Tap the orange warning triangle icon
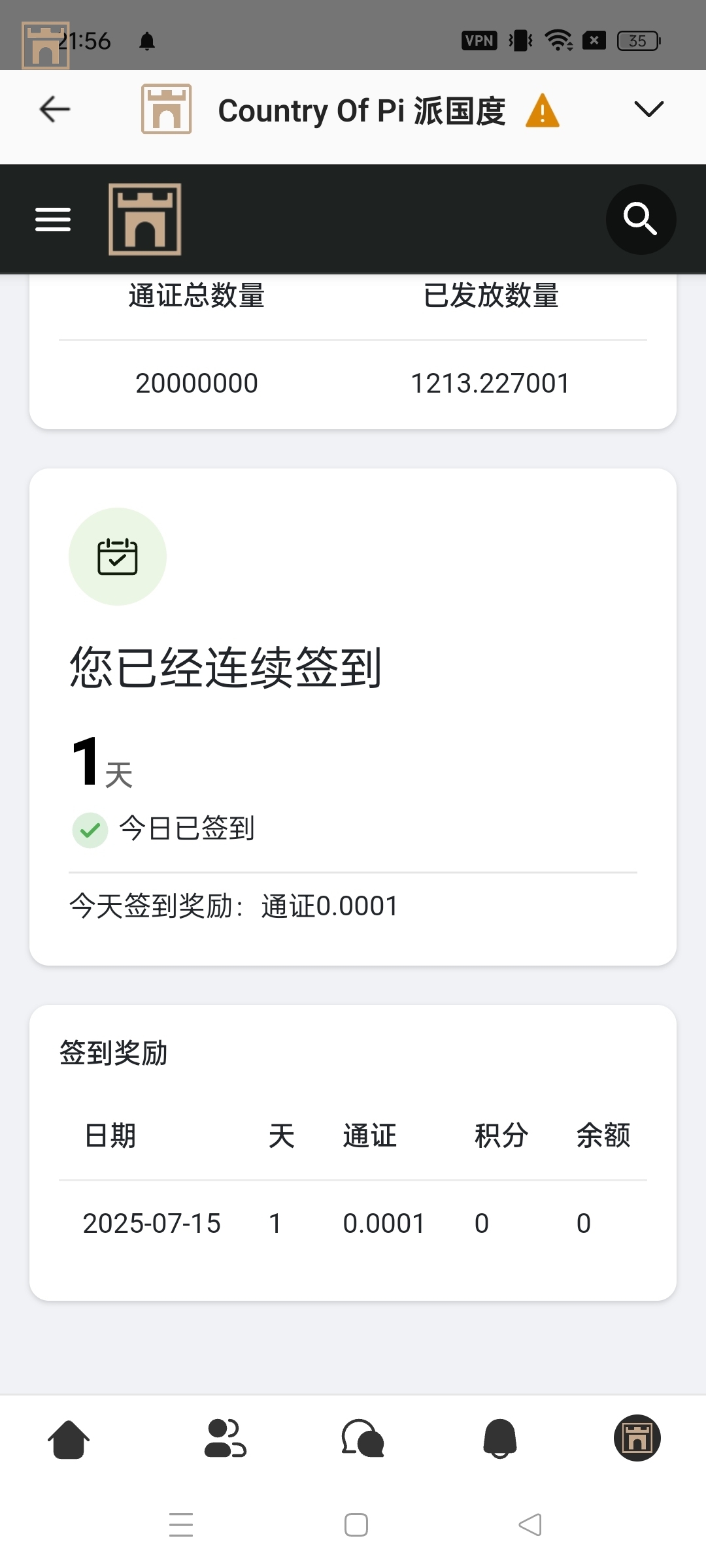This screenshot has width=706, height=1568. click(543, 110)
